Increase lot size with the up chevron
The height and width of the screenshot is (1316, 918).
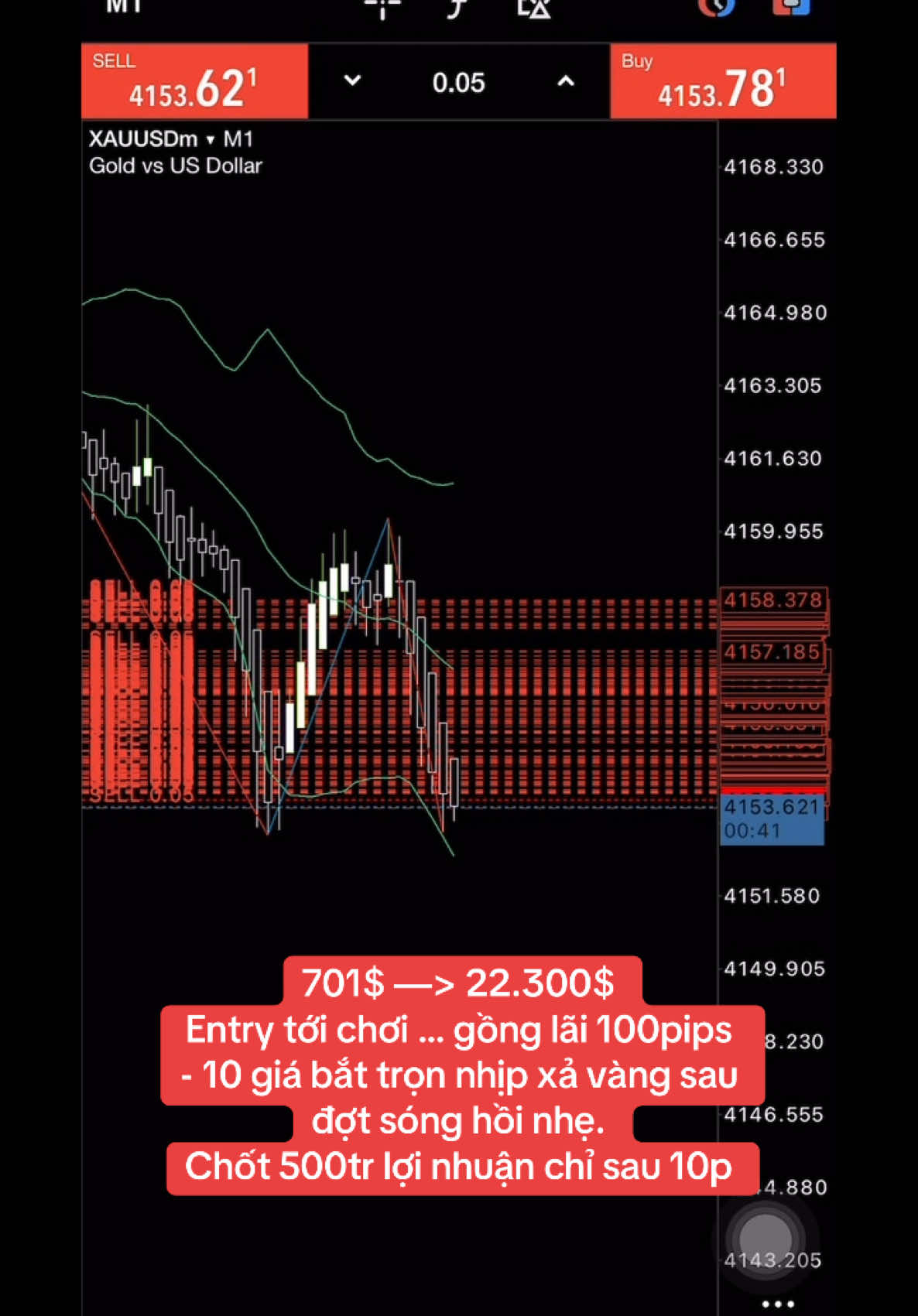567,81
